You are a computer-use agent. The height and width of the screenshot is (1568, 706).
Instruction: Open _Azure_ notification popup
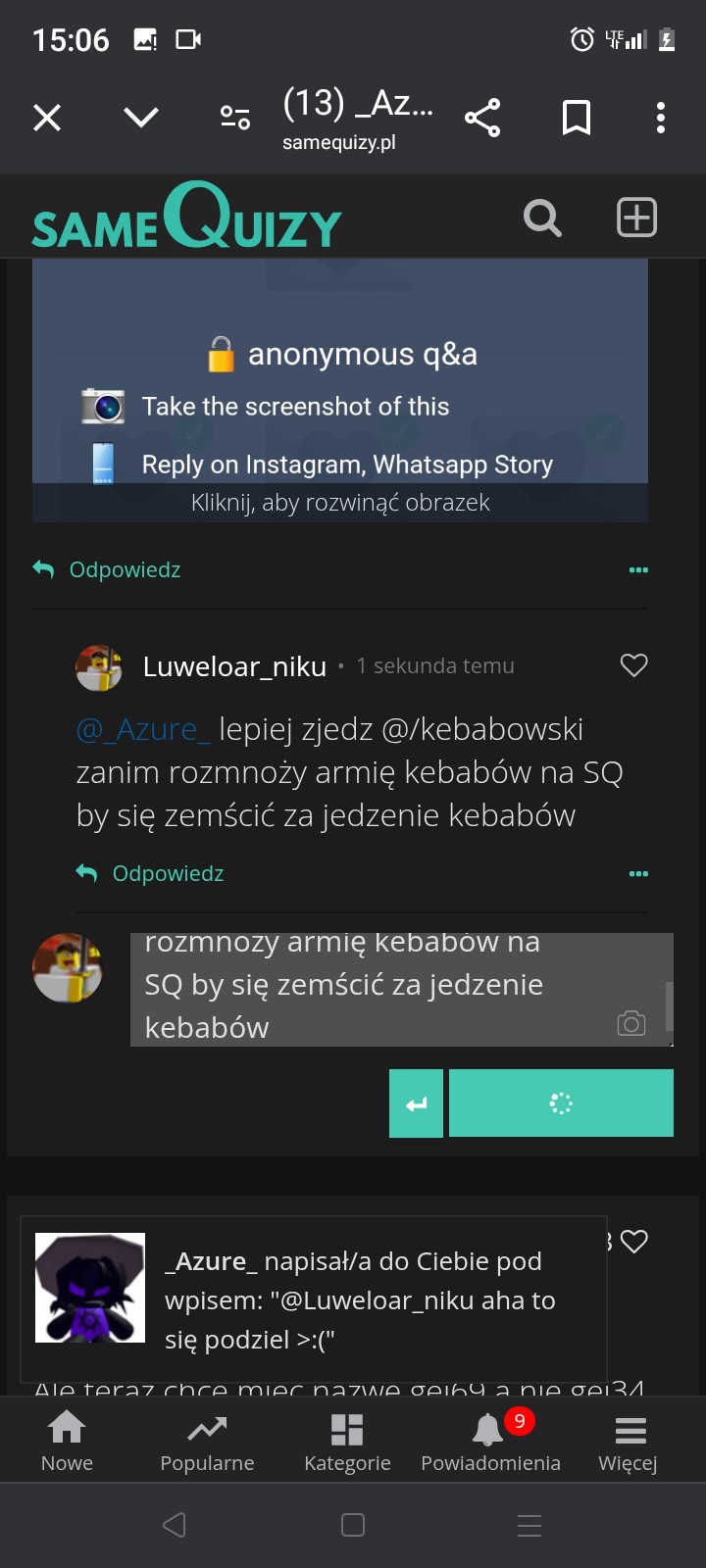[314, 1299]
